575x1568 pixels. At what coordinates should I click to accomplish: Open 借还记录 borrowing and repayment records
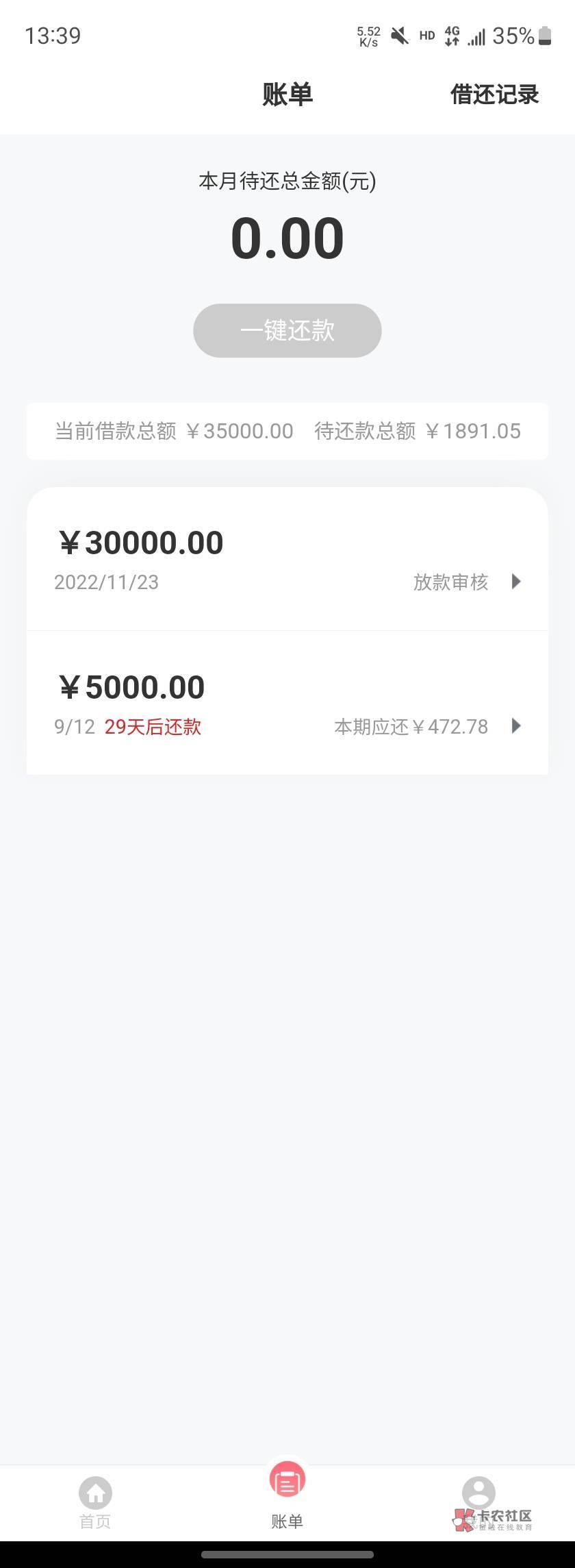[494, 95]
